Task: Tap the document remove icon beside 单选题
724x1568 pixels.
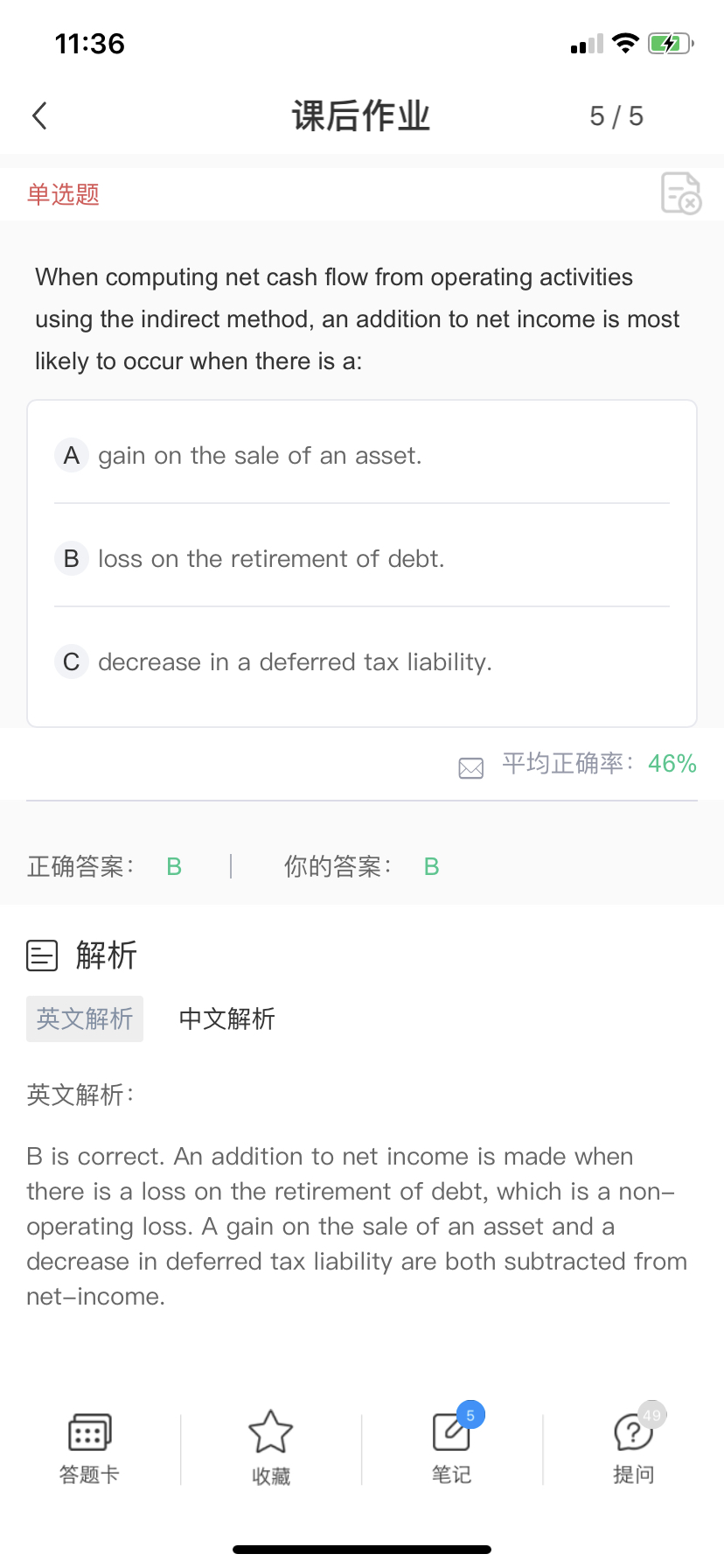Action: coord(680,193)
